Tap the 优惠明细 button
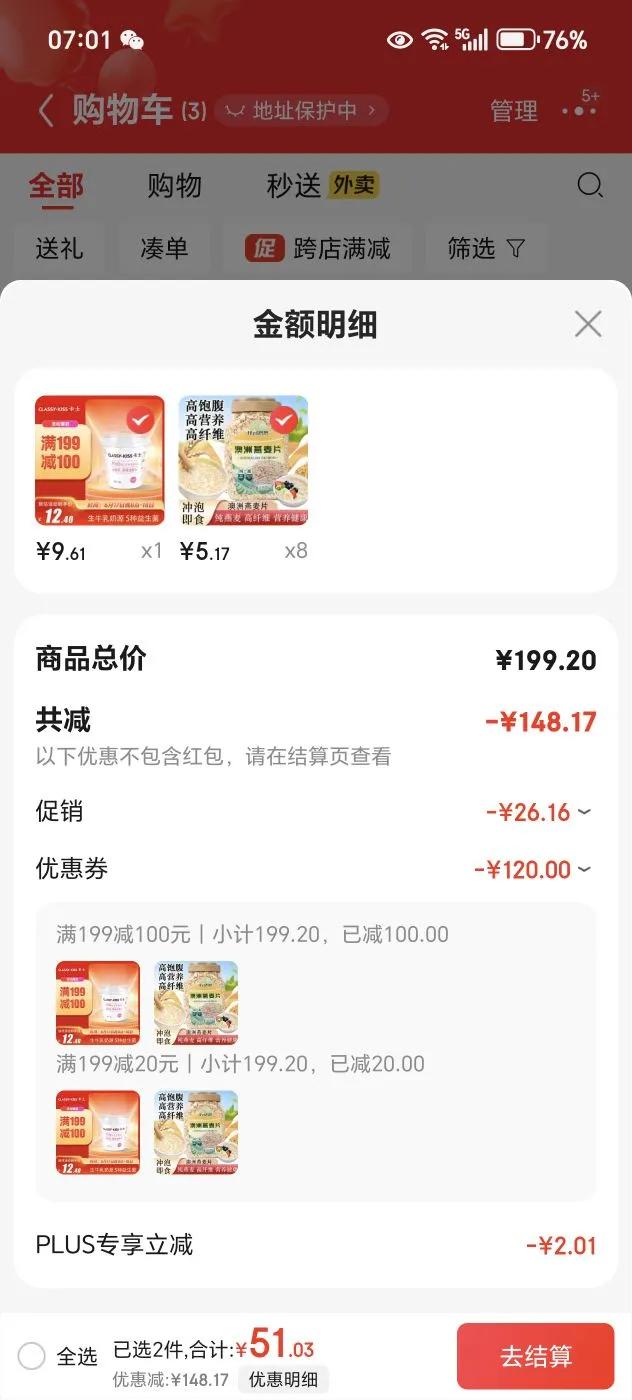Screen dimensions: 632x1400 coord(283,1380)
